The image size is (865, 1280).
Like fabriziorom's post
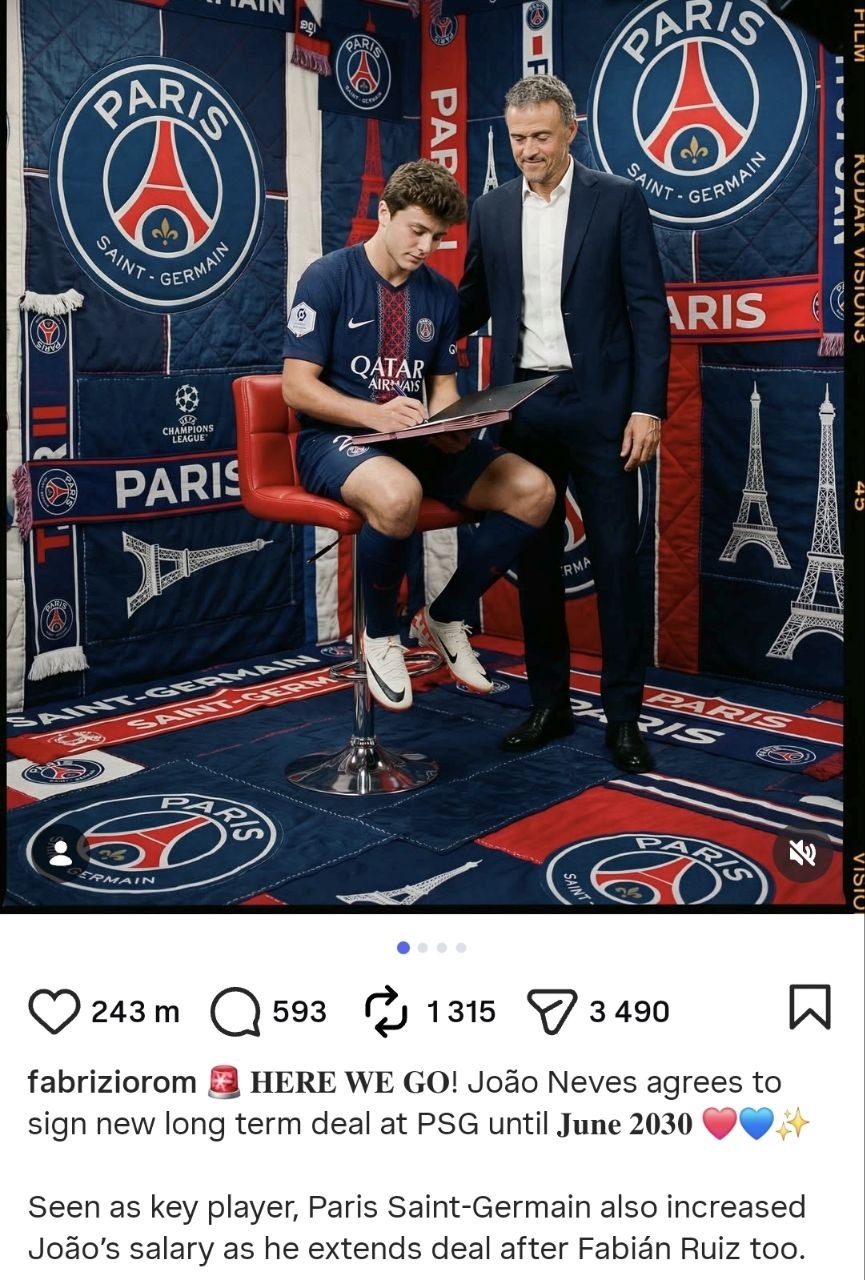tap(54, 1011)
